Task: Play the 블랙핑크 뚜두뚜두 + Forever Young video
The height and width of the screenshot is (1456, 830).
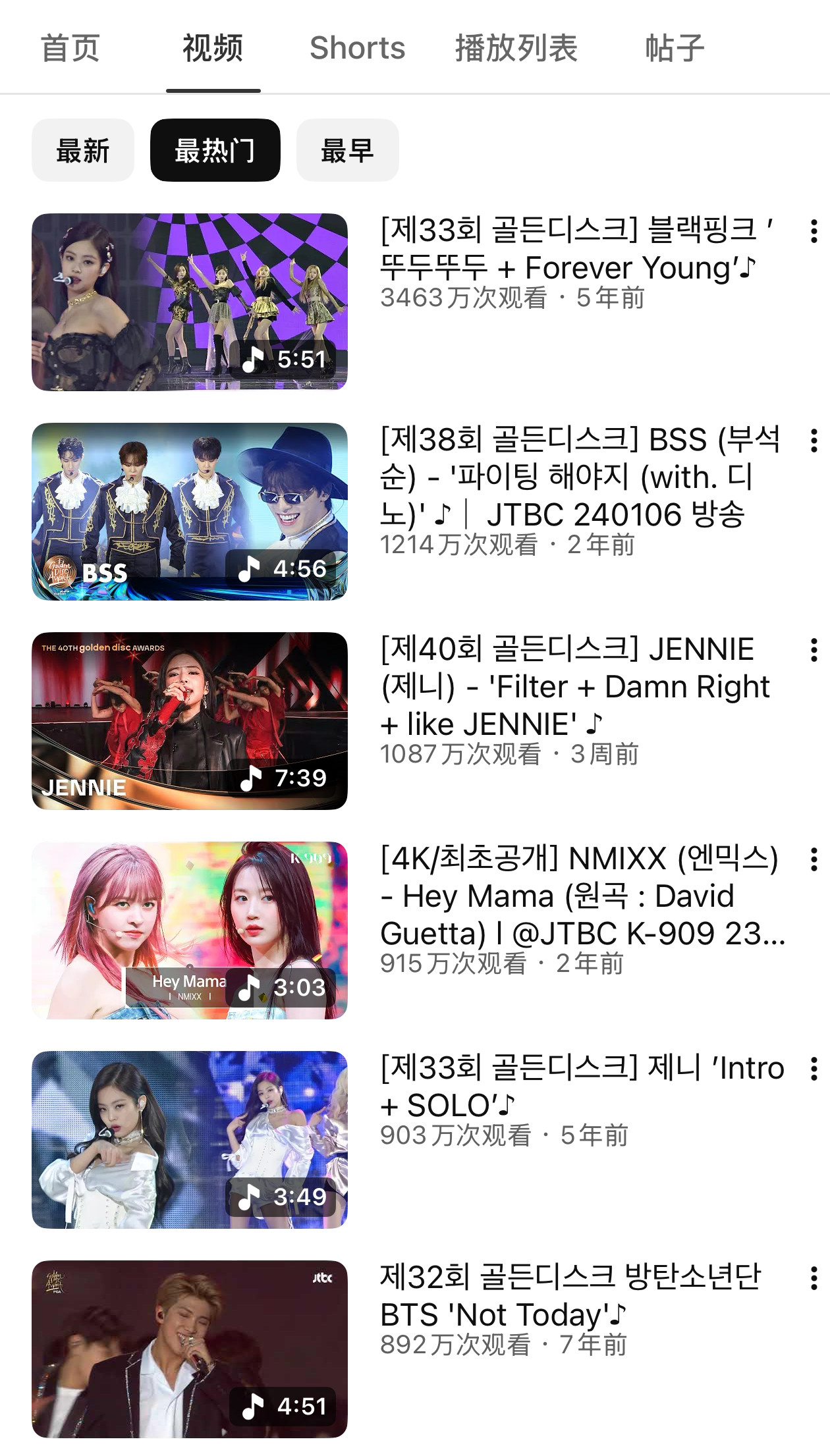Action: (x=190, y=302)
